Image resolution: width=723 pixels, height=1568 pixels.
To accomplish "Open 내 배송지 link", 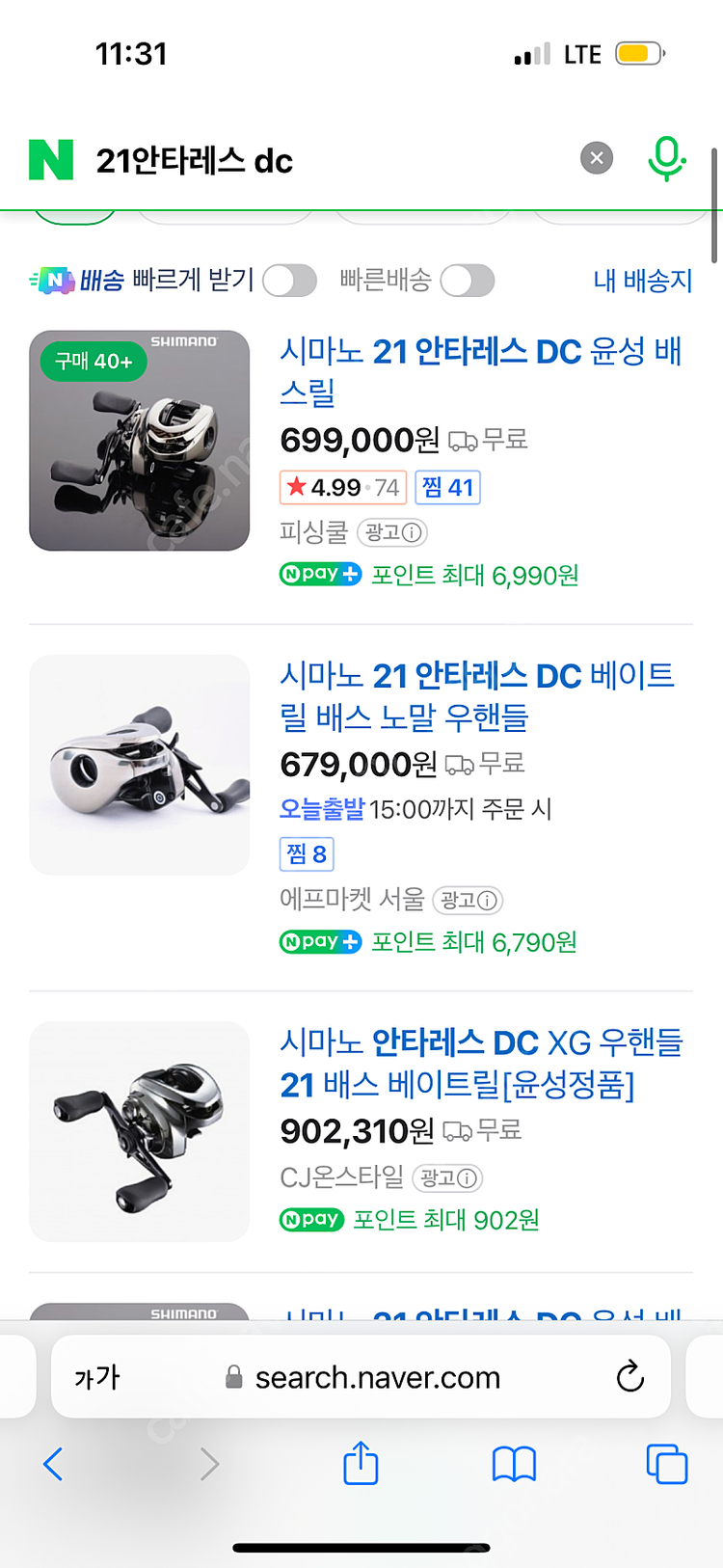I will pyautogui.click(x=642, y=281).
